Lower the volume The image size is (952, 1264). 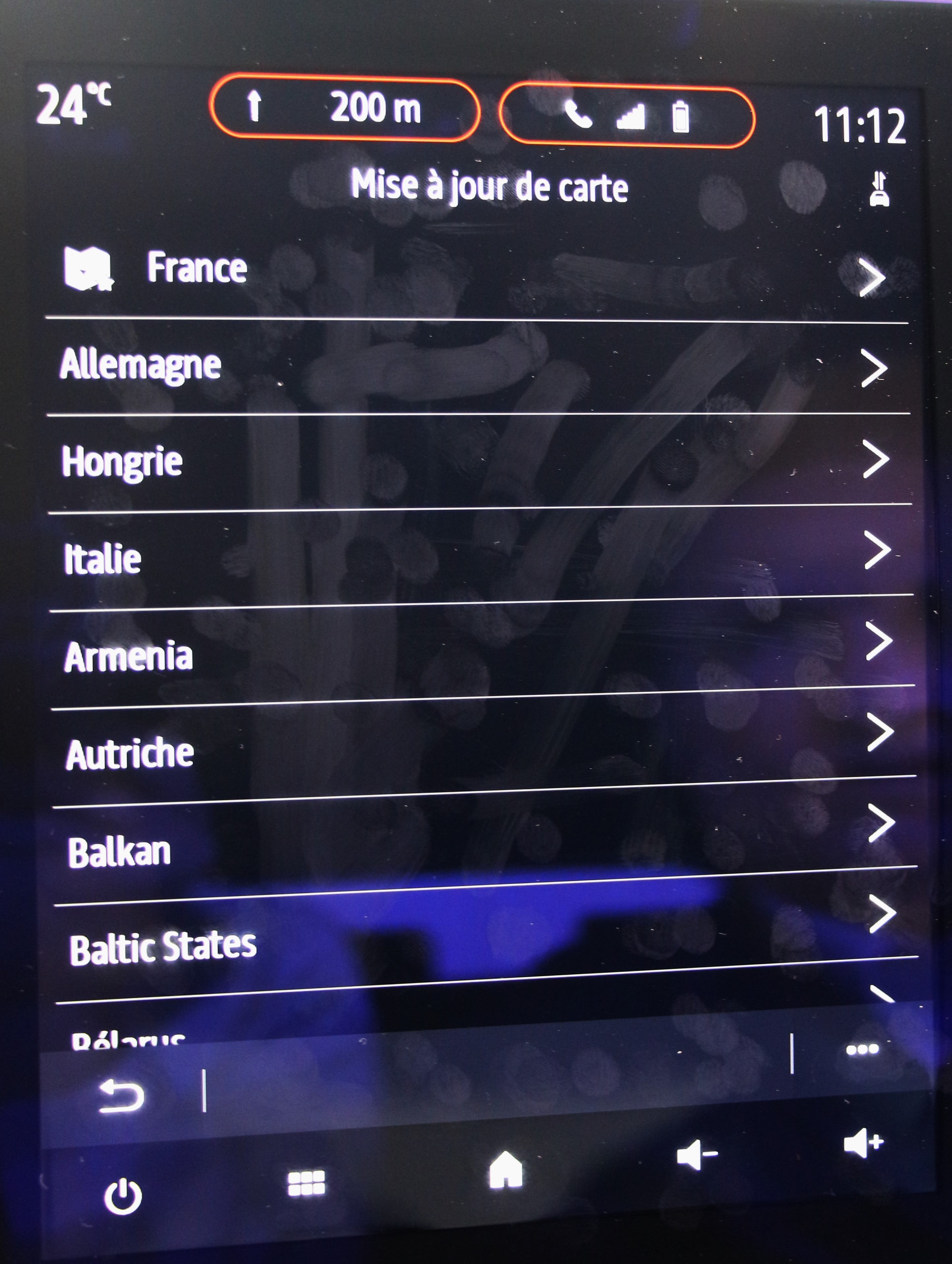(696, 1156)
